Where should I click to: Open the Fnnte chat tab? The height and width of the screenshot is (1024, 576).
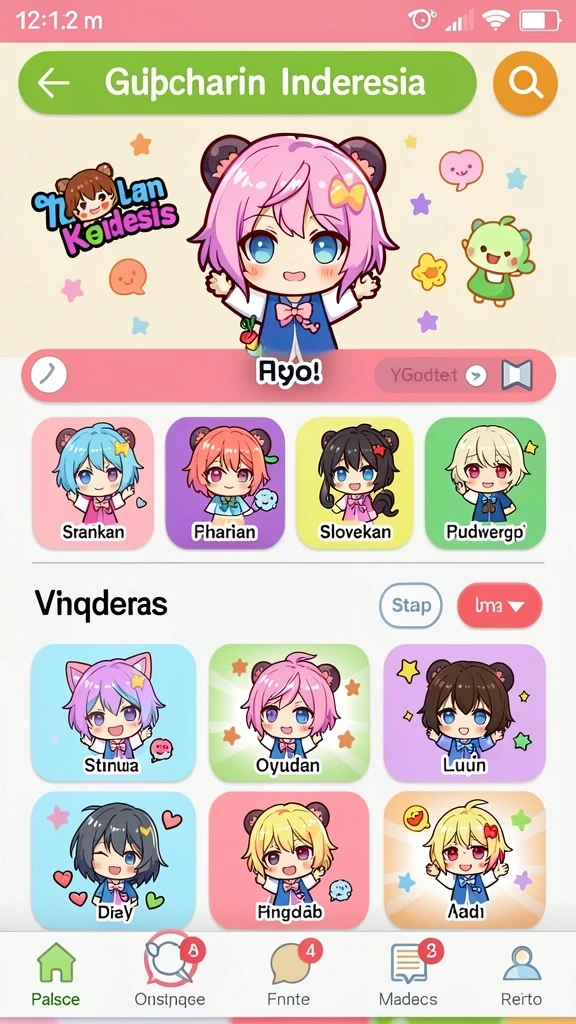click(x=289, y=975)
